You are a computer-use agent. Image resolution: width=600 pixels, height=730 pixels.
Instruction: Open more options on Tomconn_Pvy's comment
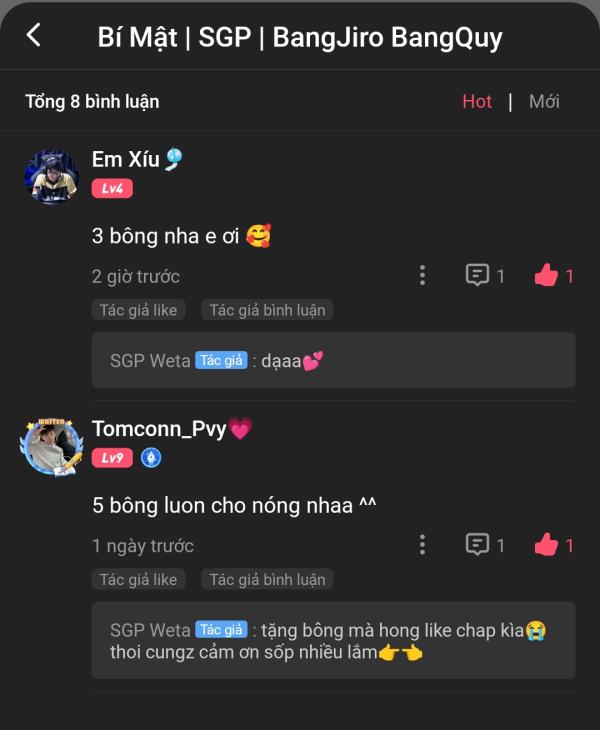[x=423, y=545]
